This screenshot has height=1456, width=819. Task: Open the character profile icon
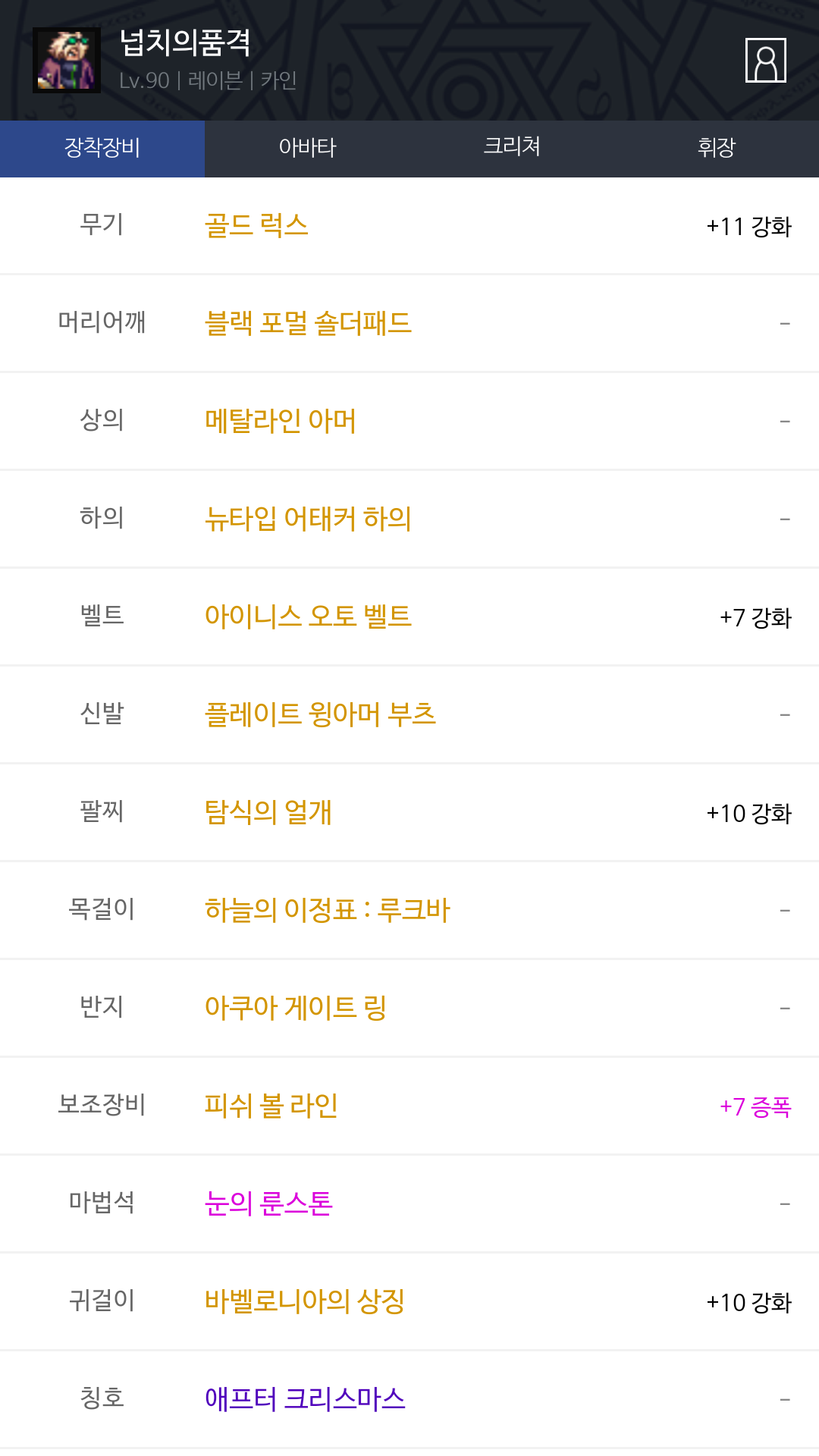765,60
